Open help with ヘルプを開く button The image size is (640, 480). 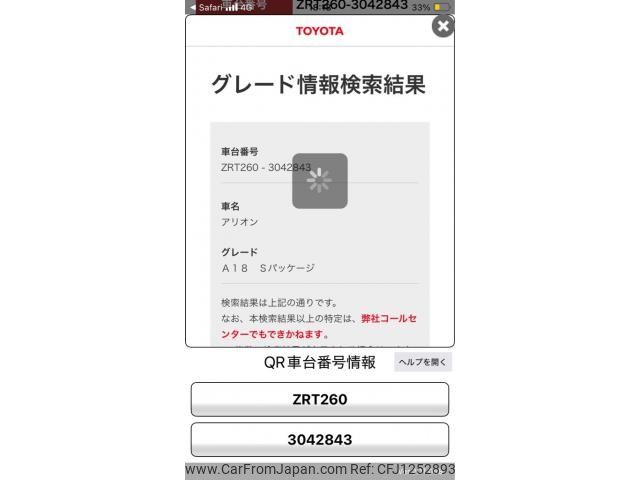coord(423,362)
